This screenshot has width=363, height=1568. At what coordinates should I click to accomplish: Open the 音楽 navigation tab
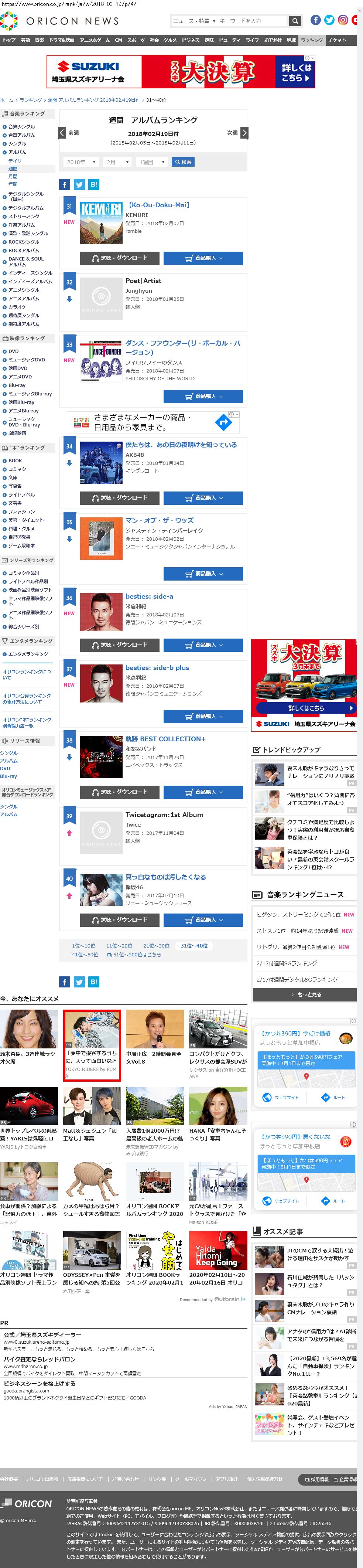coord(40,40)
